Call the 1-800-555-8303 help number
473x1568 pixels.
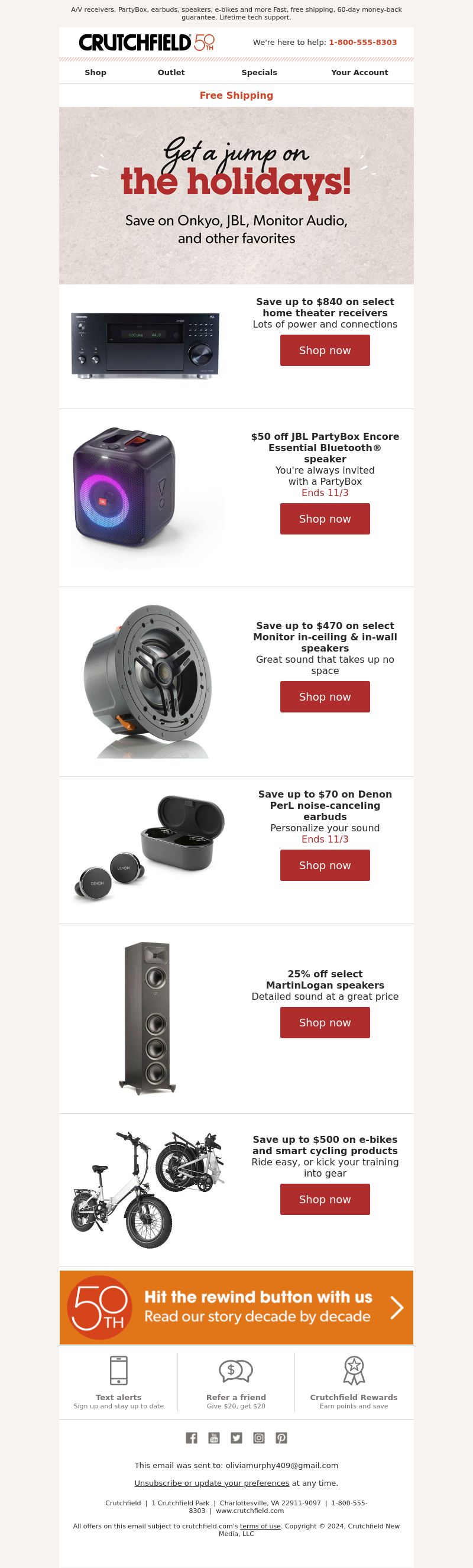point(363,43)
